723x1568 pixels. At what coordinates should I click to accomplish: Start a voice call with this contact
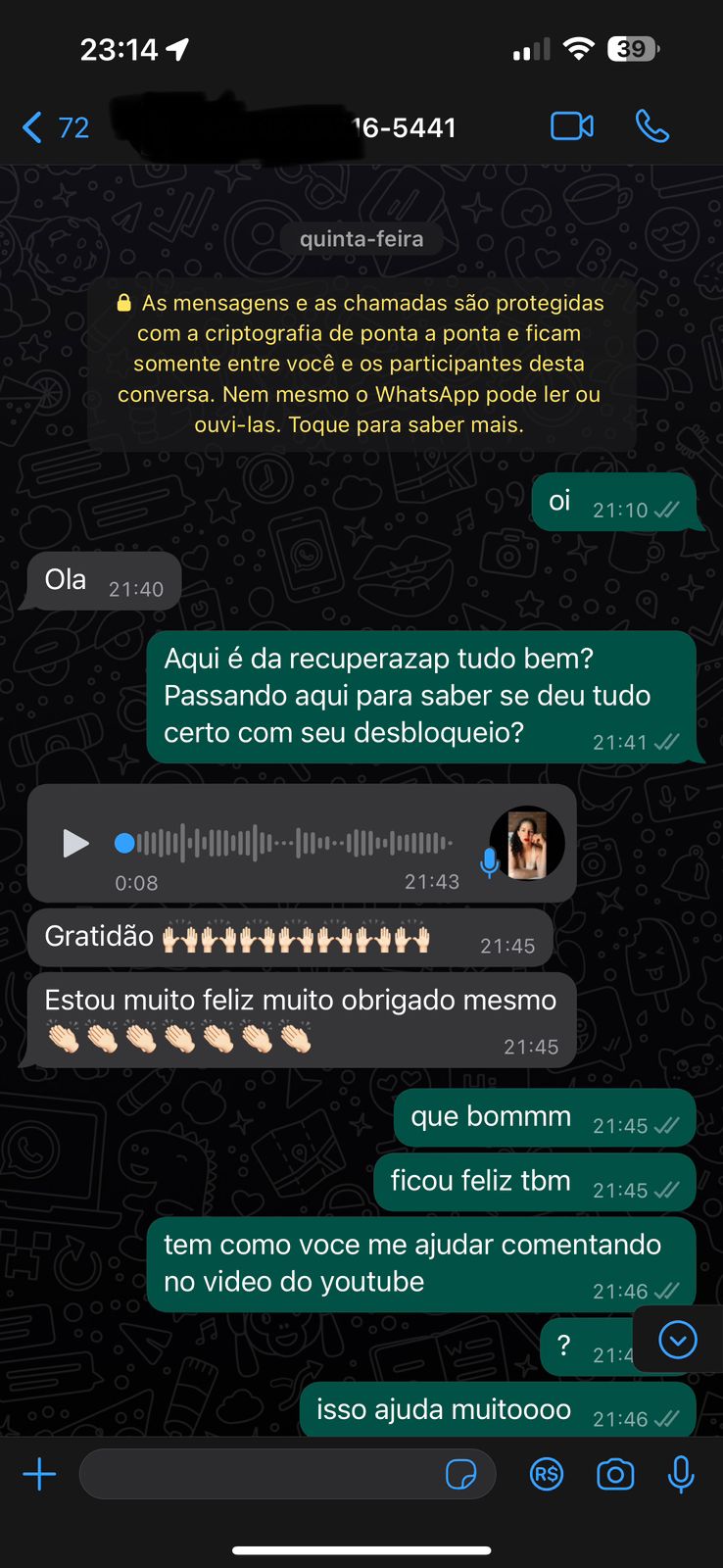652,126
